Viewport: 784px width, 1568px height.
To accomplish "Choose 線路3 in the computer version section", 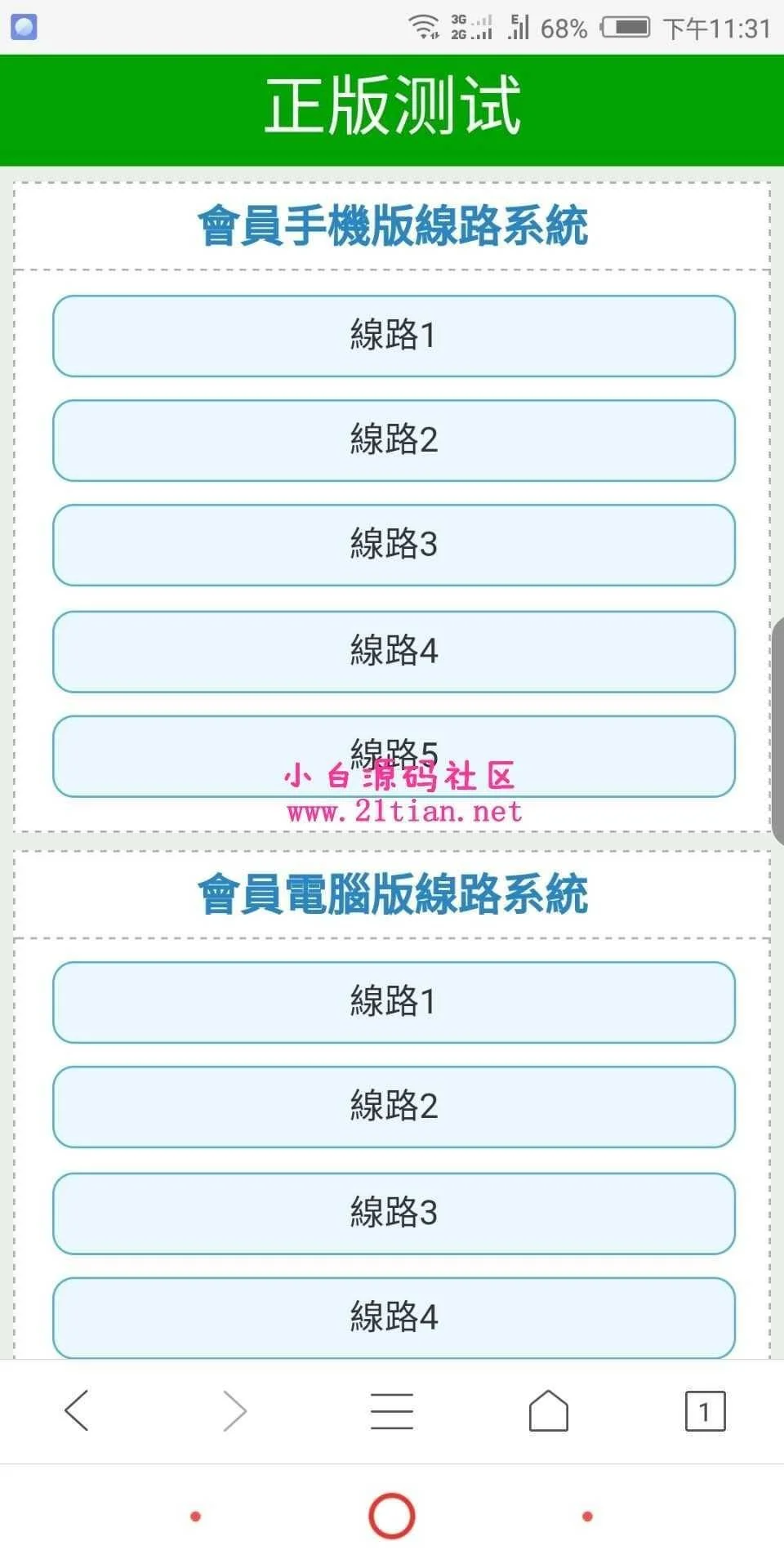I will (394, 1213).
